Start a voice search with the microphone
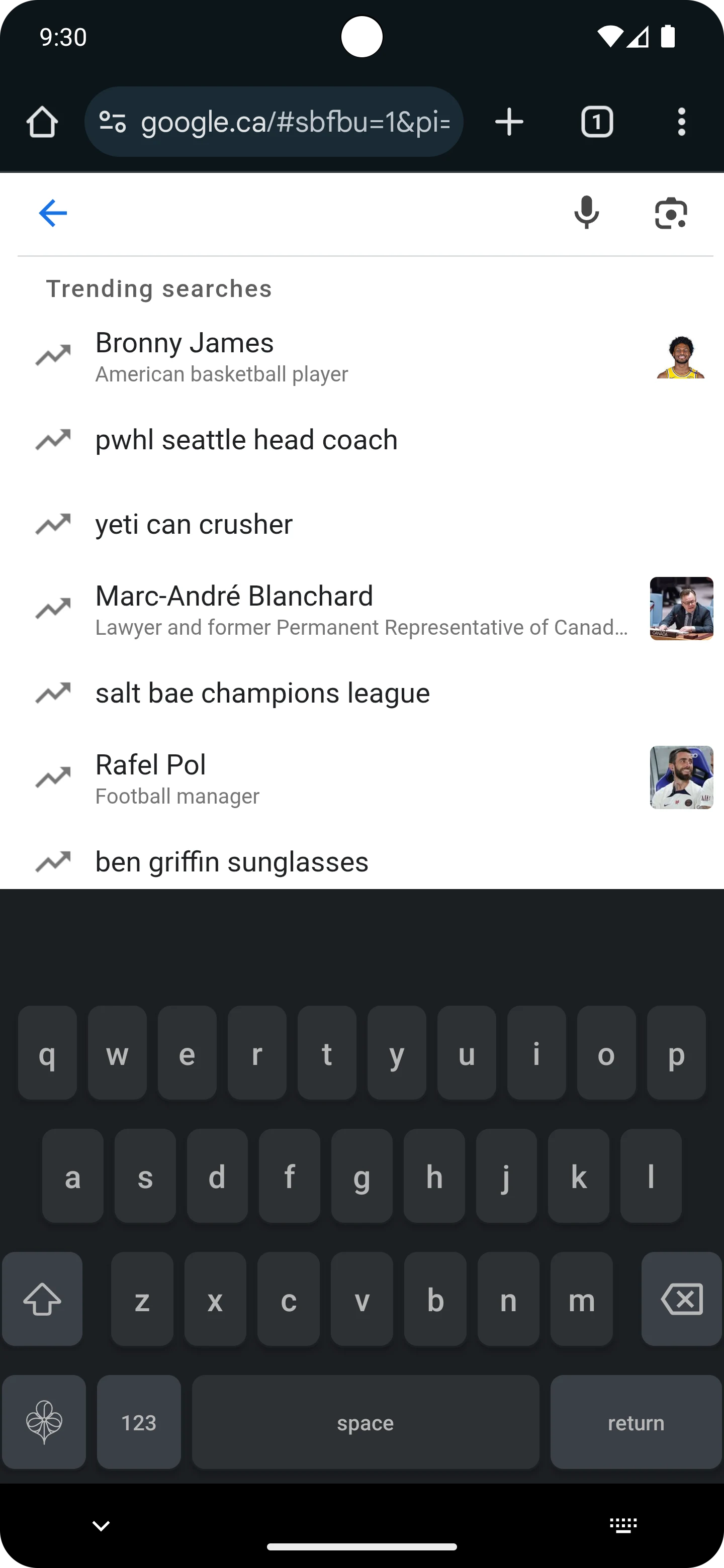Image resolution: width=724 pixels, height=1568 pixels. coord(586,213)
